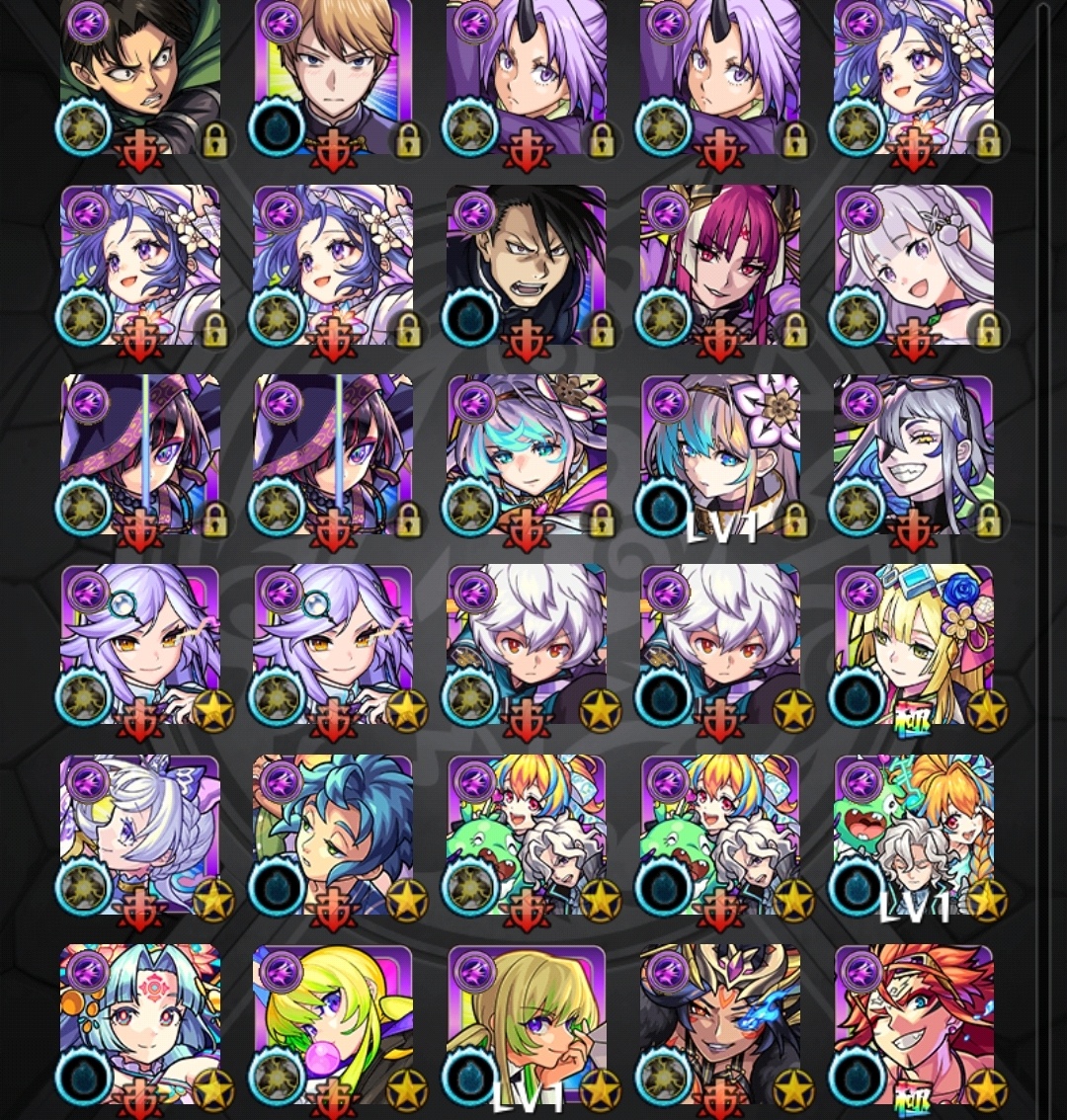
Task: Choose the shouting black spiky-haired man
Action: pos(527,265)
